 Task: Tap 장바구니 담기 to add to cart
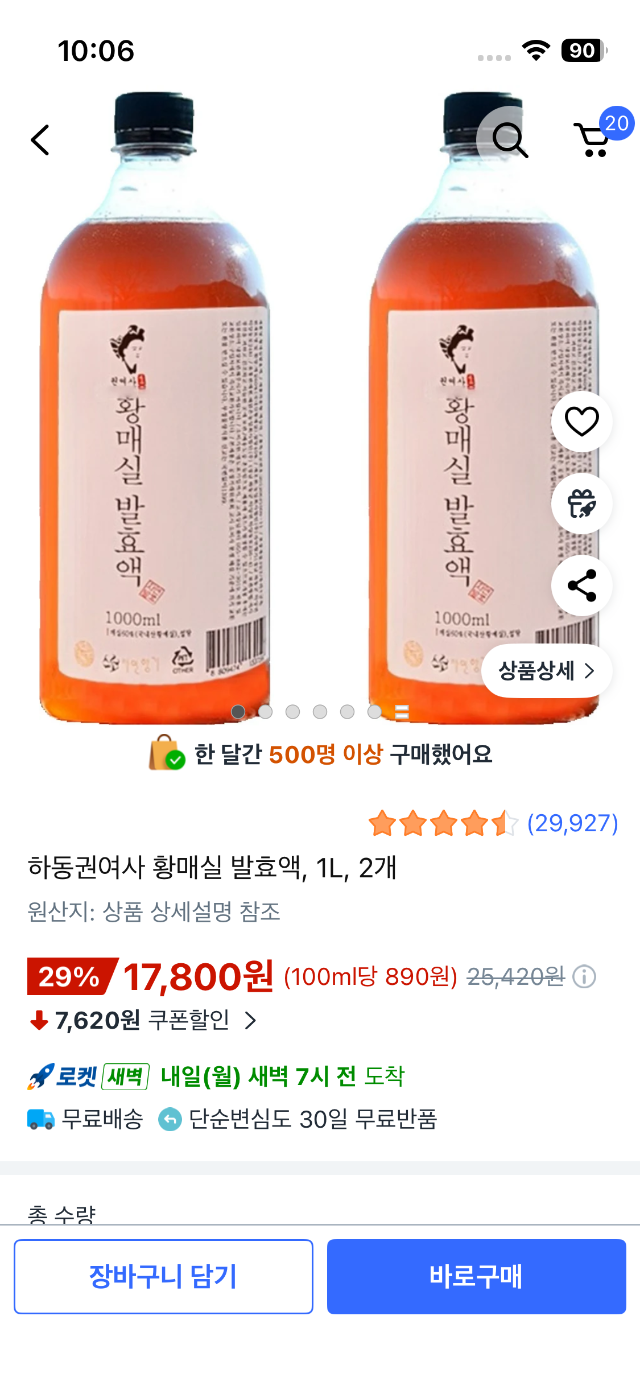click(x=163, y=1276)
